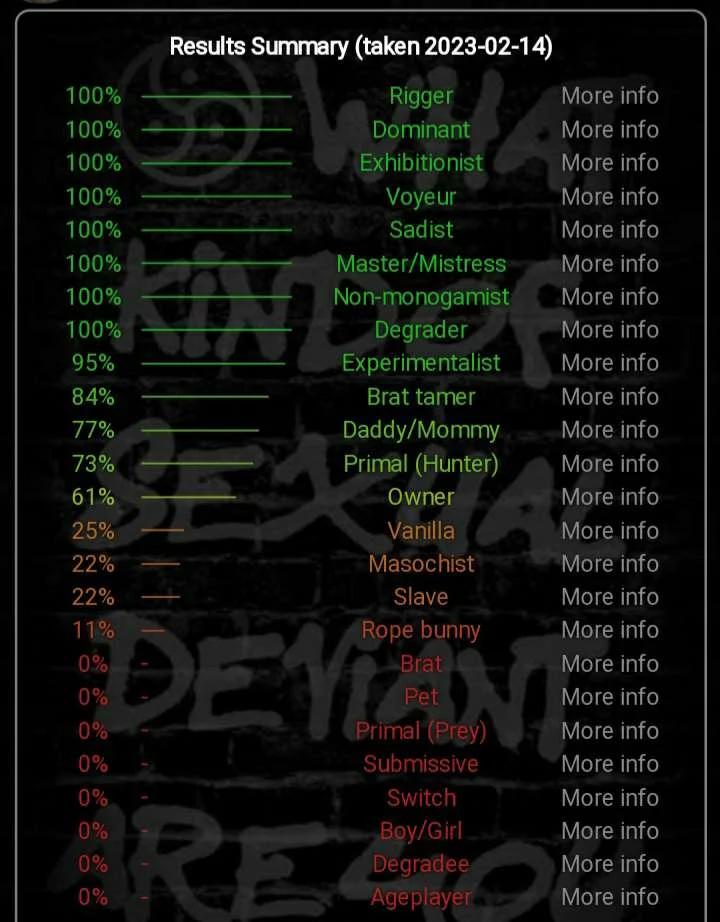View More info about Switch

tap(609, 798)
